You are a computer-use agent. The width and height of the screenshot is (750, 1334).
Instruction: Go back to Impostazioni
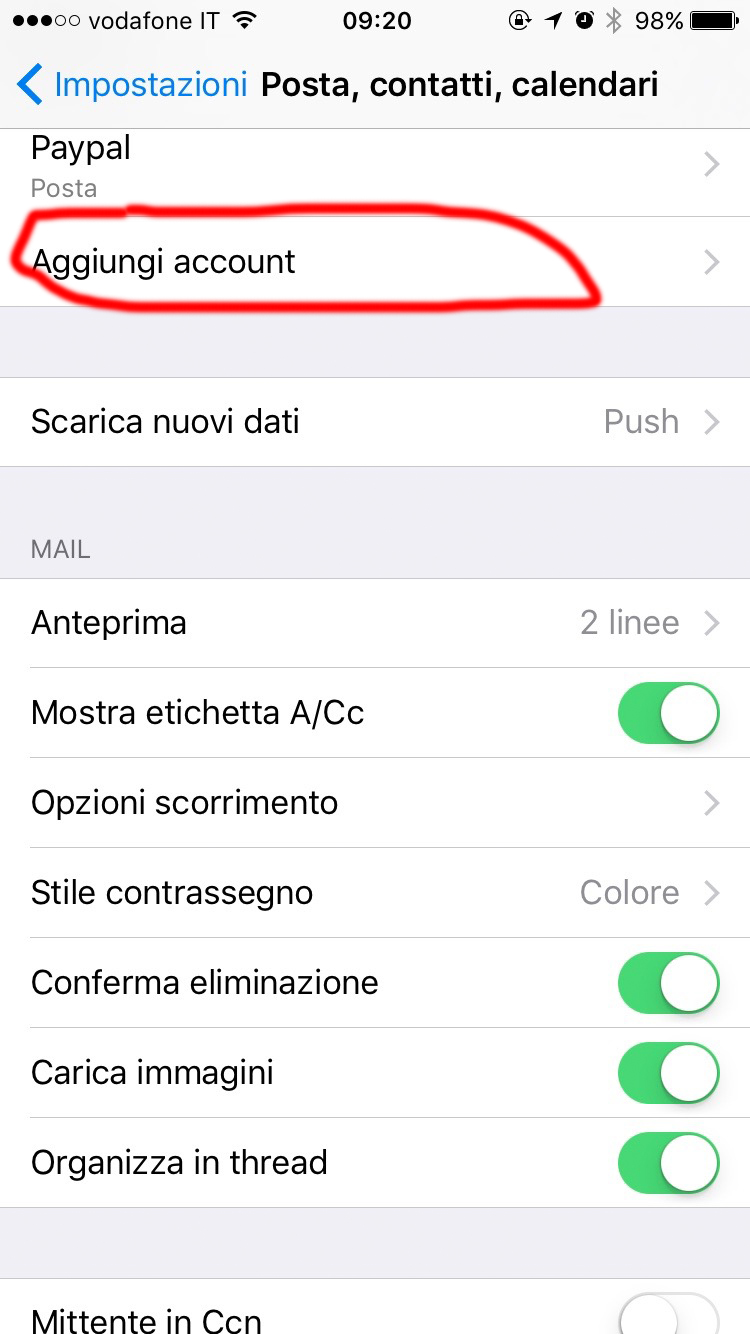tap(132, 85)
